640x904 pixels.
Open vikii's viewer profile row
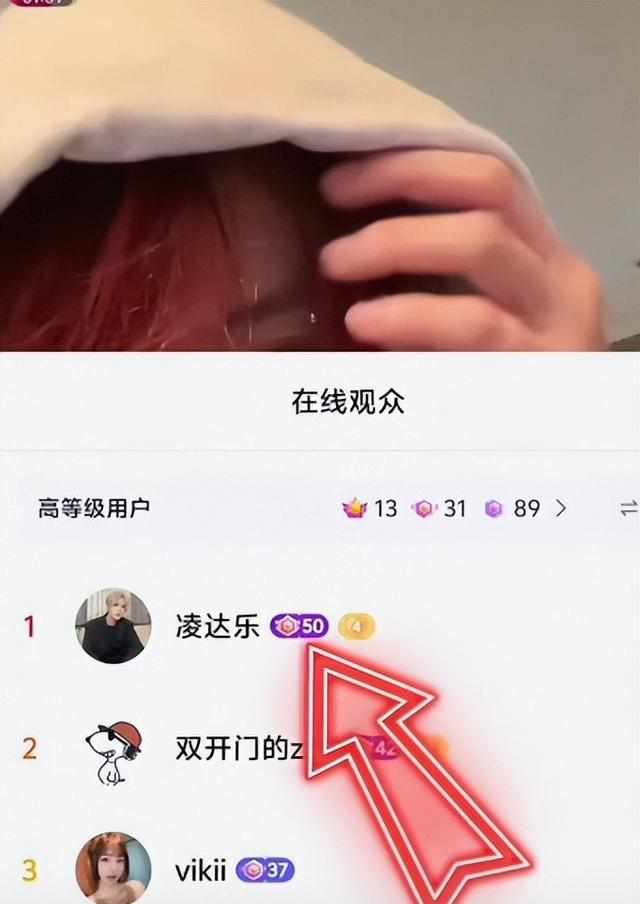click(203, 870)
